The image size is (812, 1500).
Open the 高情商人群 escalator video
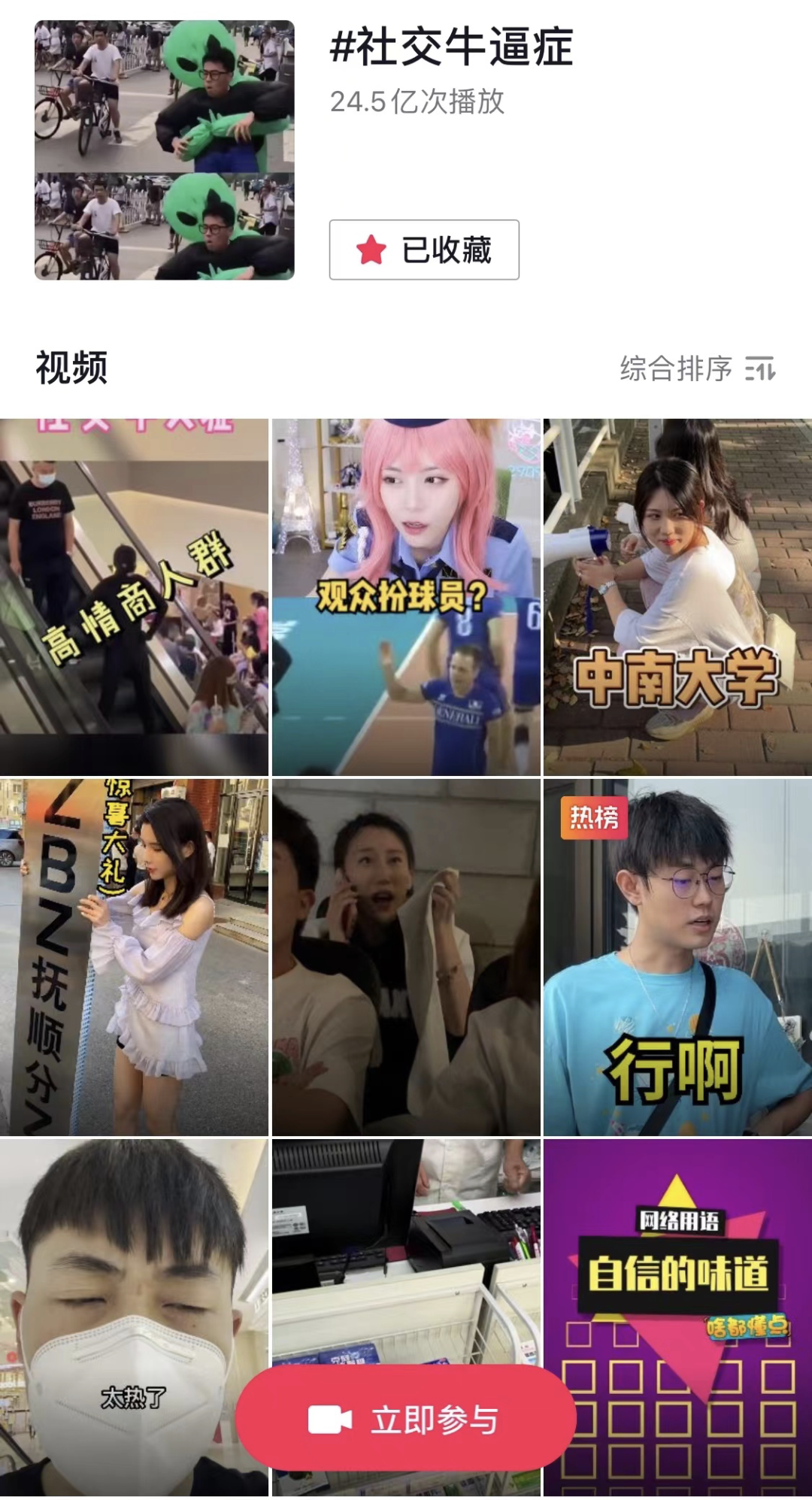pos(134,596)
